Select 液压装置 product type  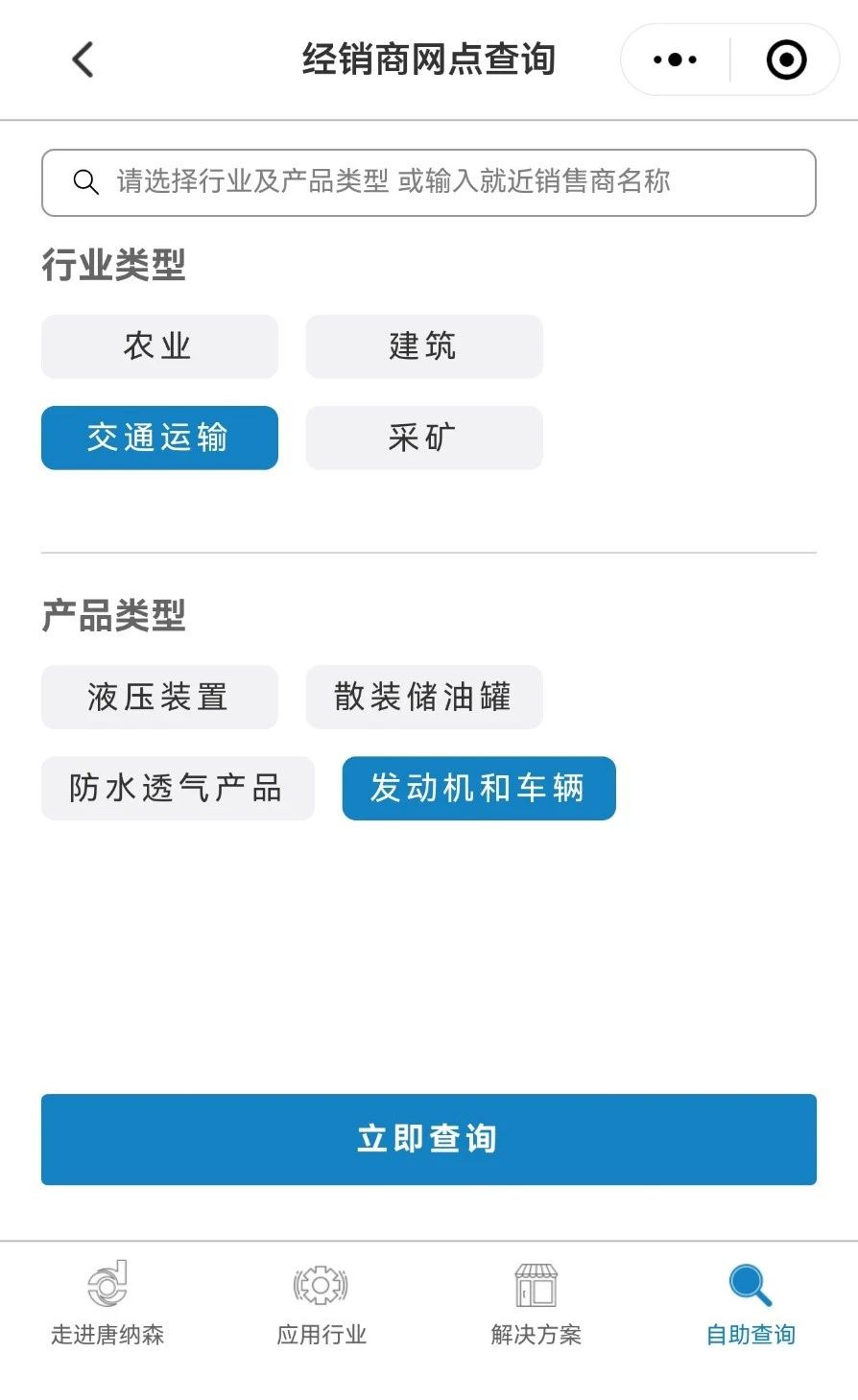tap(159, 697)
